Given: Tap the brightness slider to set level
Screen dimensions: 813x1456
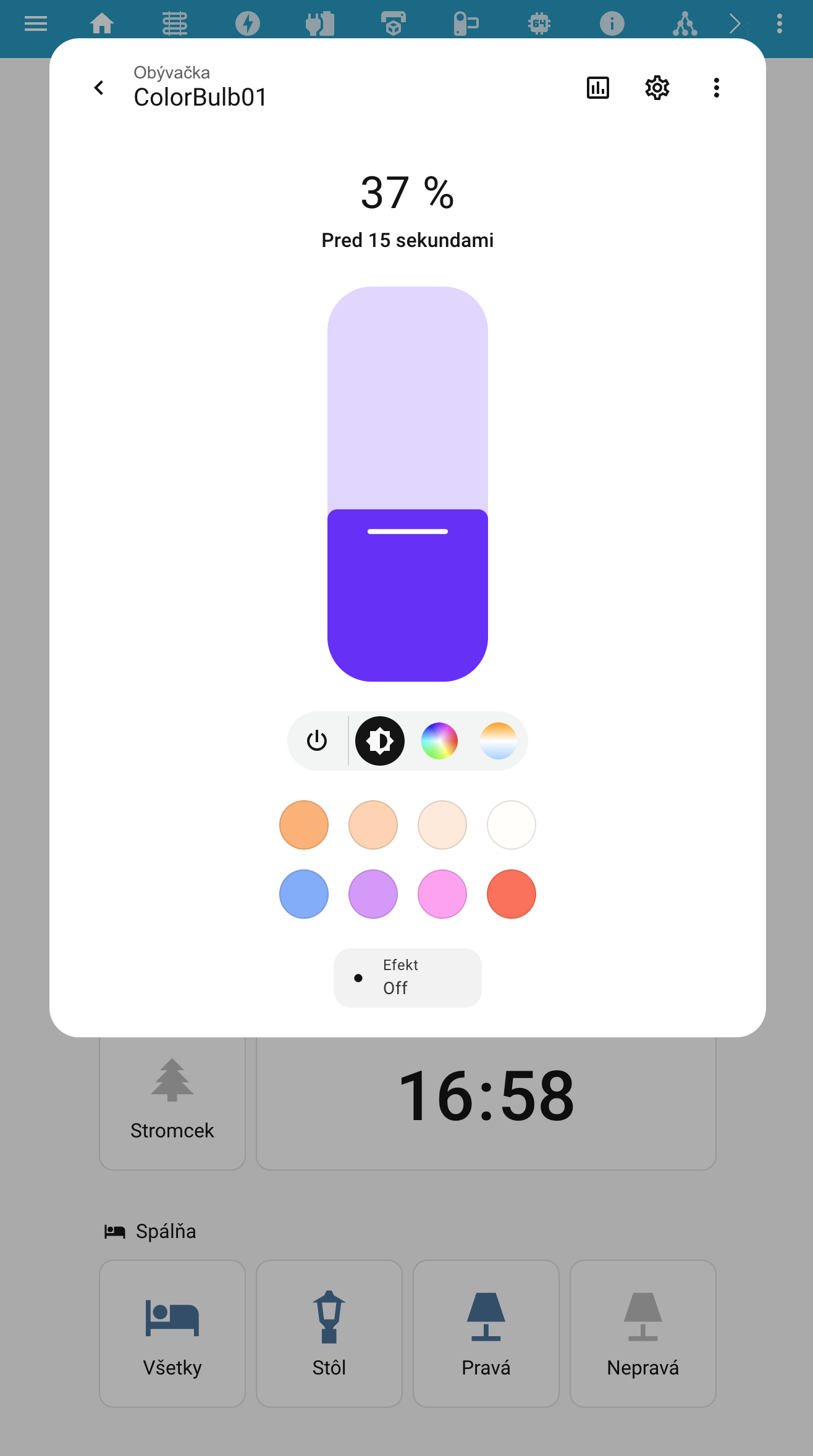Looking at the screenshot, I should click(x=408, y=484).
